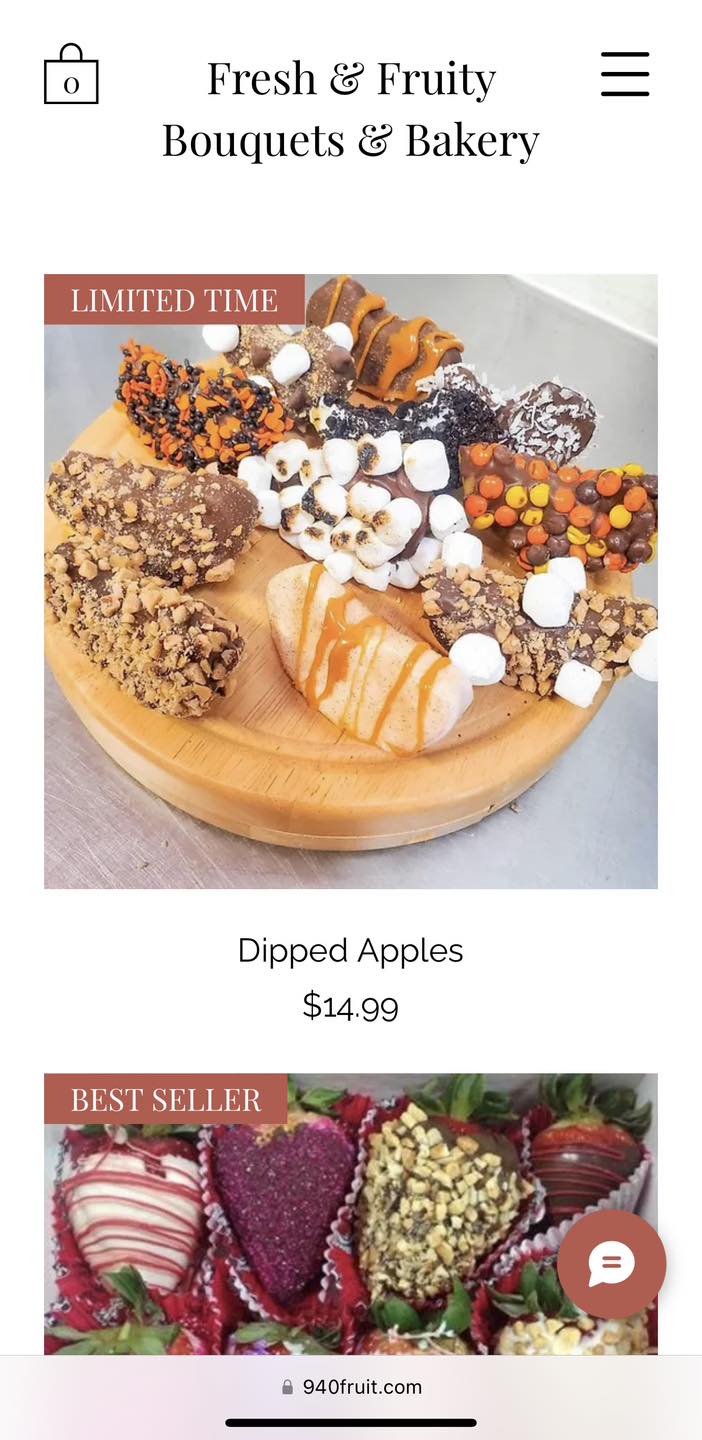Open the Dipped Apples product photo
This screenshot has height=1440, width=702.
coord(350,581)
